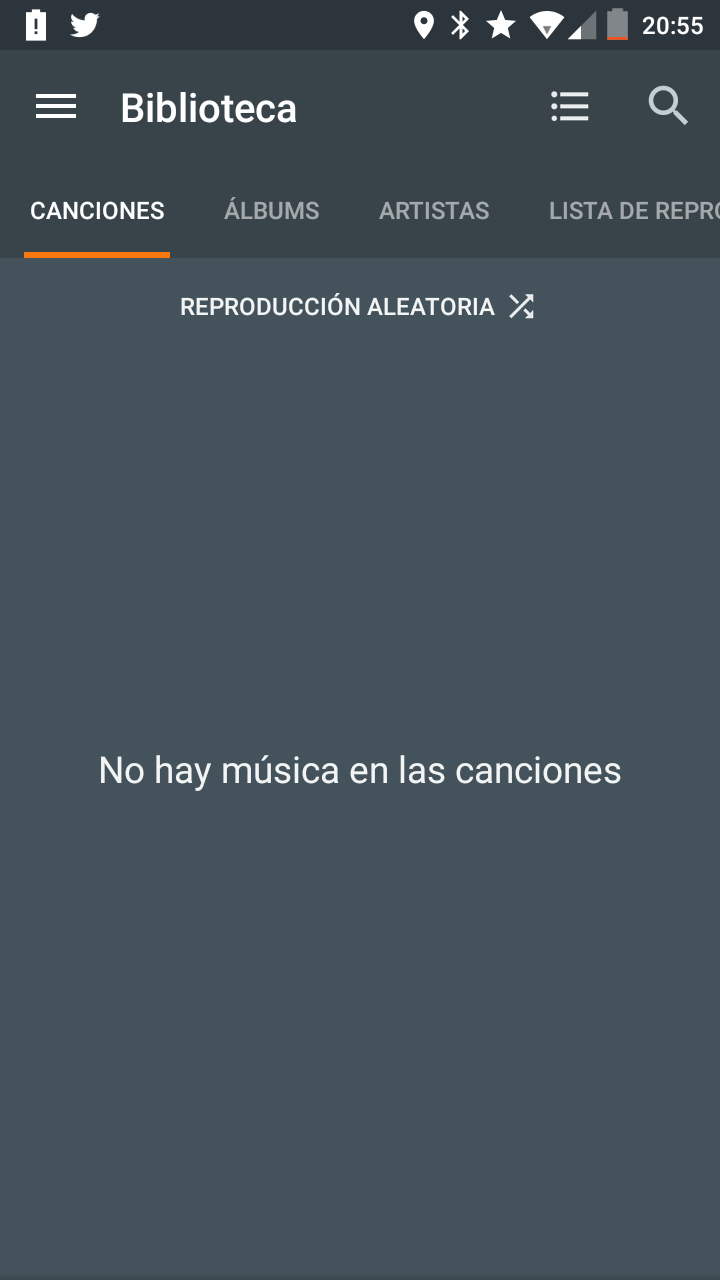Tap the Wi-Fi signal icon
The height and width of the screenshot is (1280, 720).
[545, 24]
